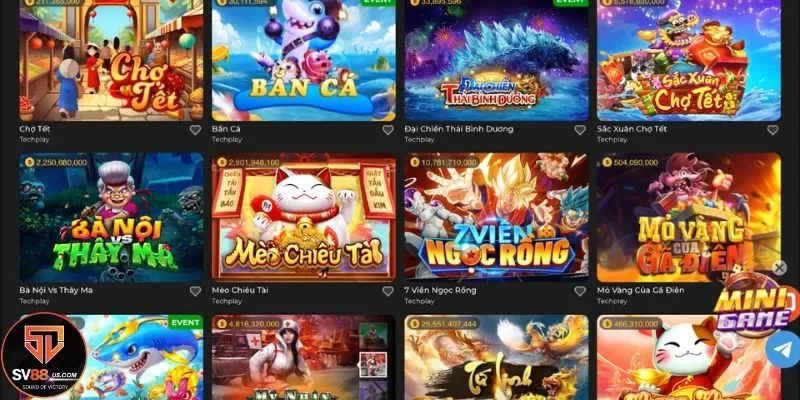Tap the heart icon for Mèo Chiêu Tài
The image size is (800, 400).
coord(388,291)
